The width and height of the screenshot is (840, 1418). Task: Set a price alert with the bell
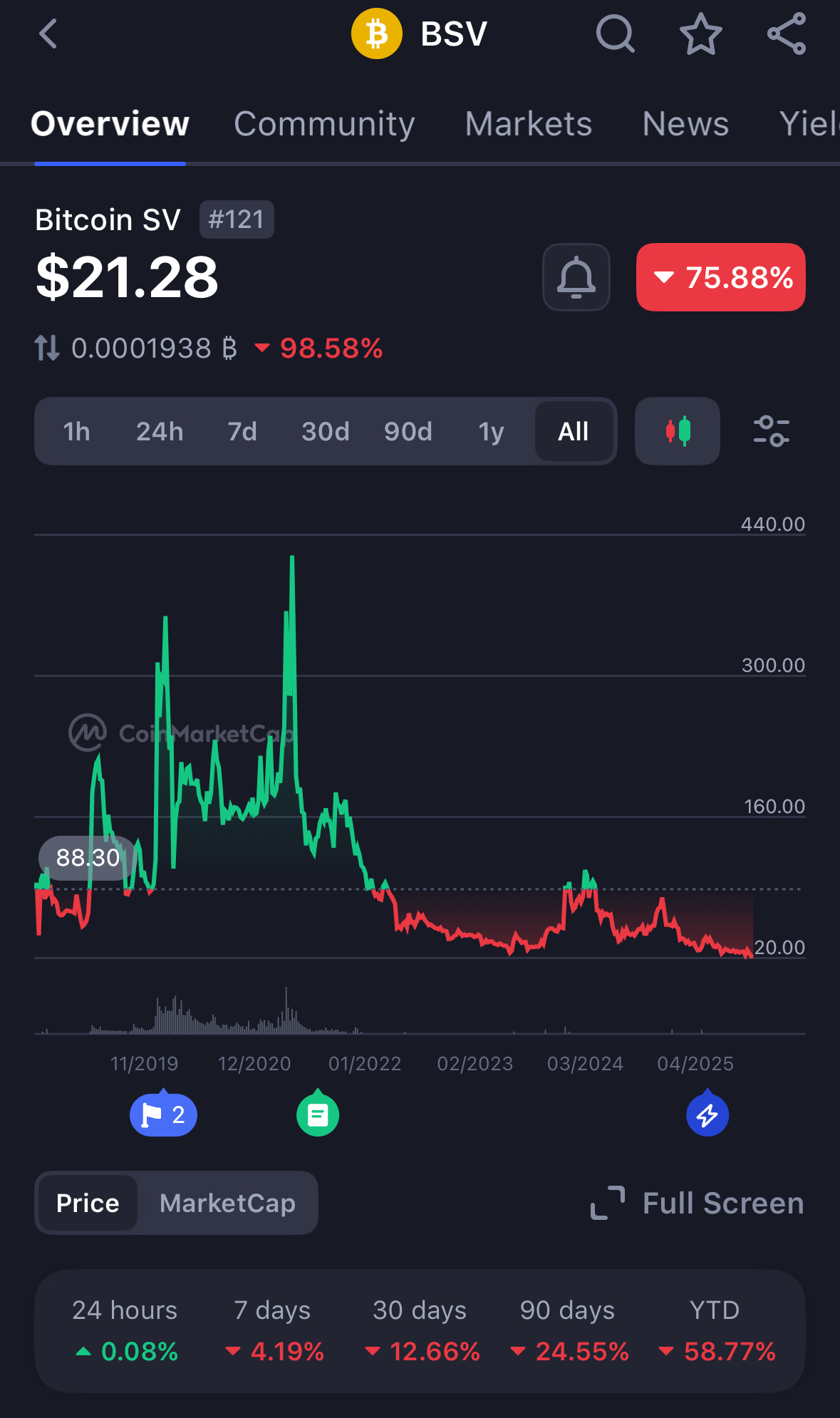point(576,277)
